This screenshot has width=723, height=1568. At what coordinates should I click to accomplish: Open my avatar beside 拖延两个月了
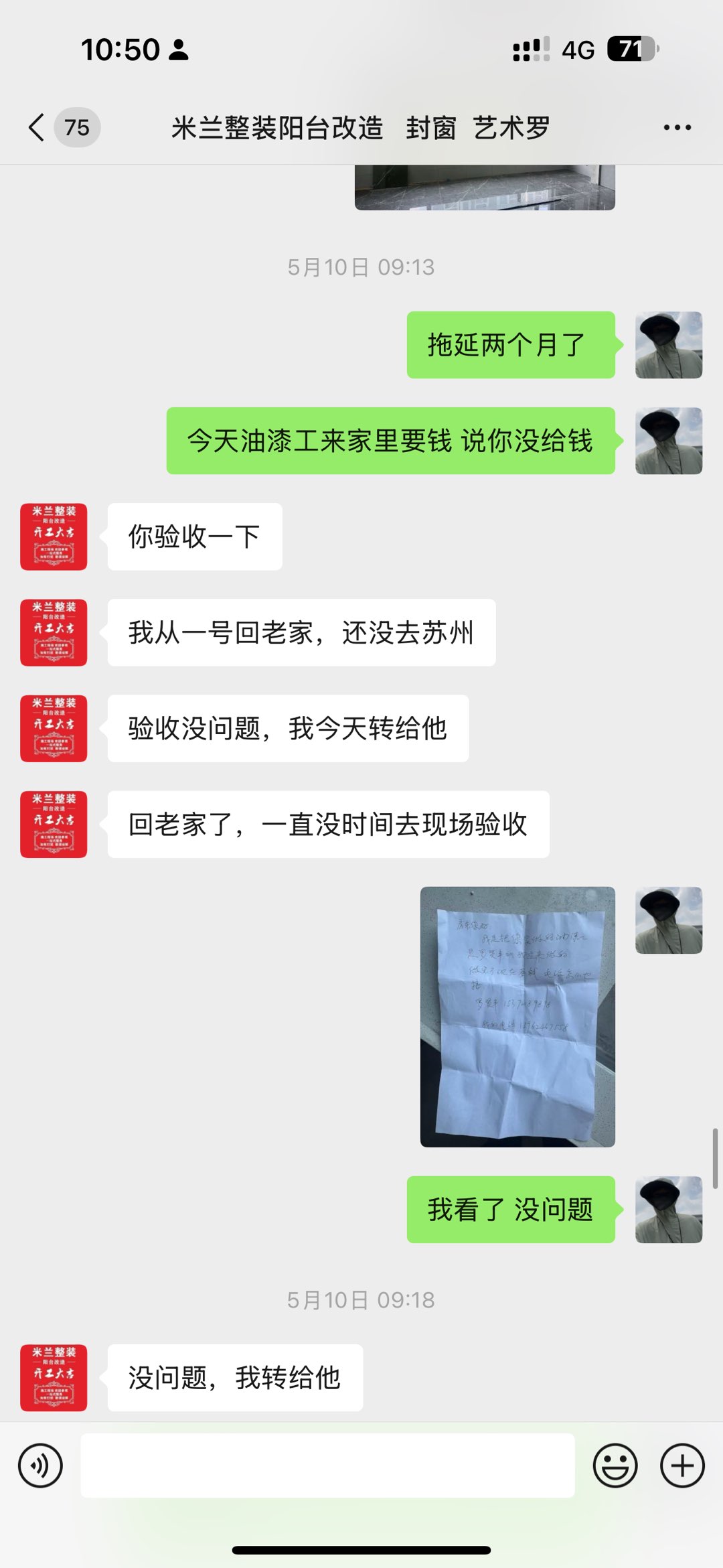pos(668,345)
